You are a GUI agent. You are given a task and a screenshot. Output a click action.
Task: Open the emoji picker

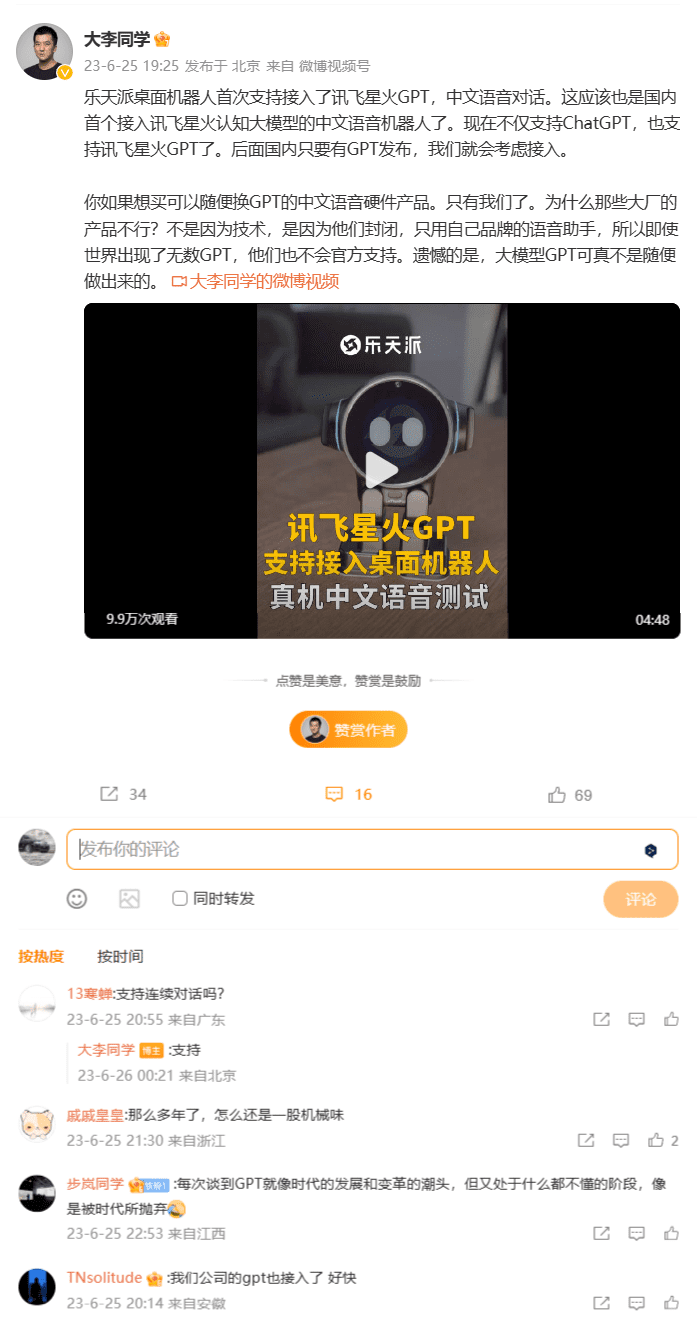click(77, 899)
